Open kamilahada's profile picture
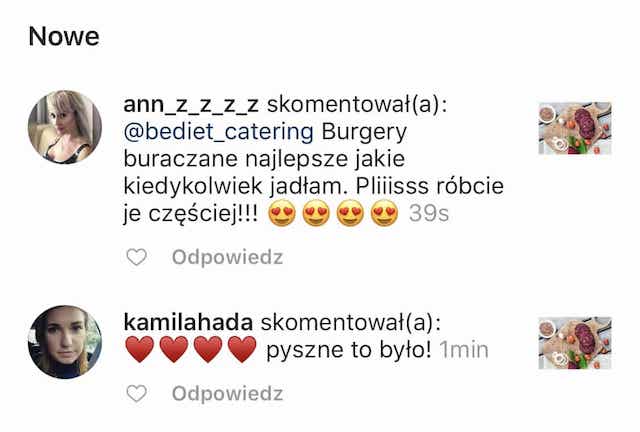This screenshot has width=640, height=432. pyautogui.click(x=64, y=342)
